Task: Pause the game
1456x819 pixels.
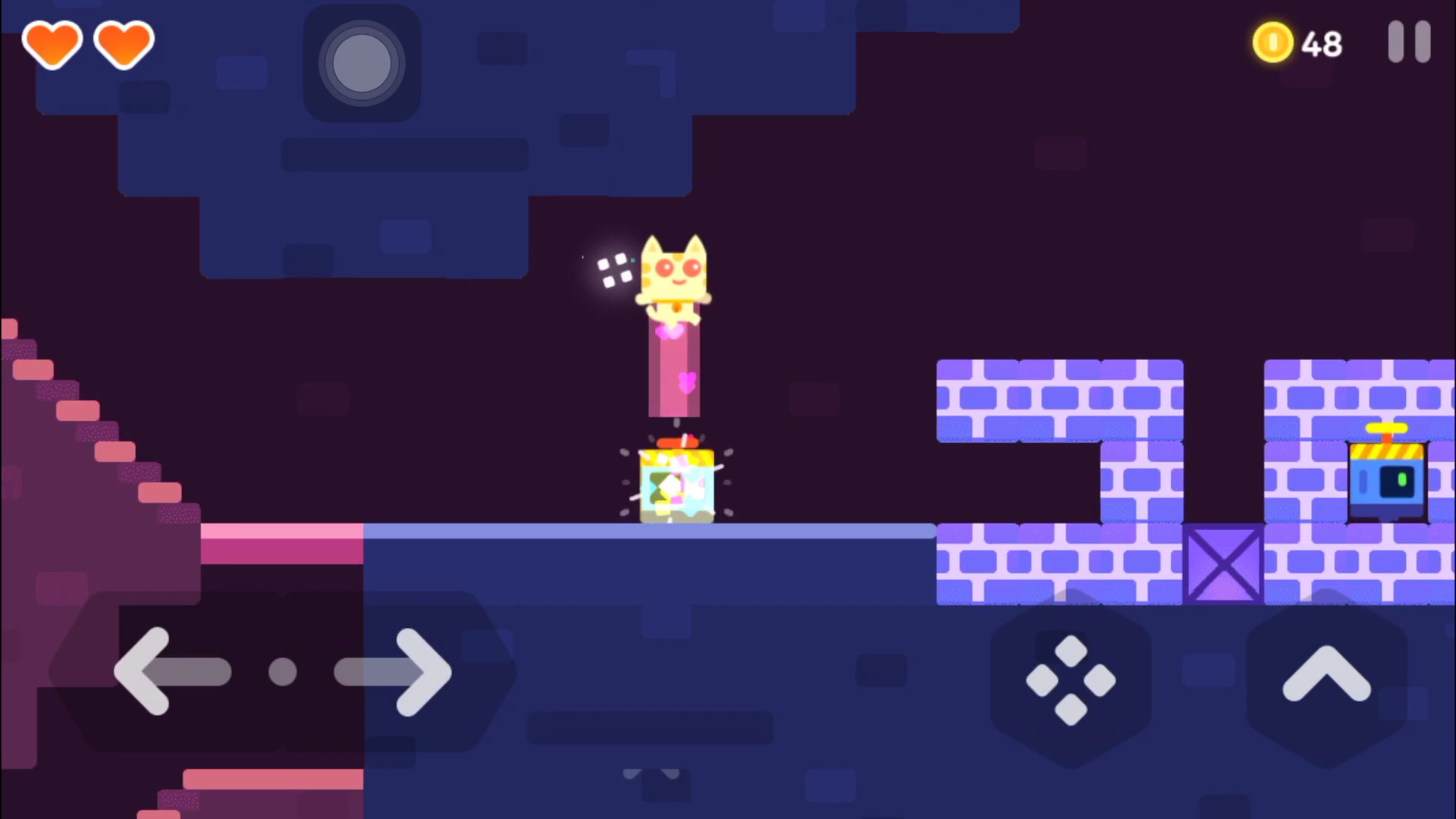Action: pos(1409,42)
